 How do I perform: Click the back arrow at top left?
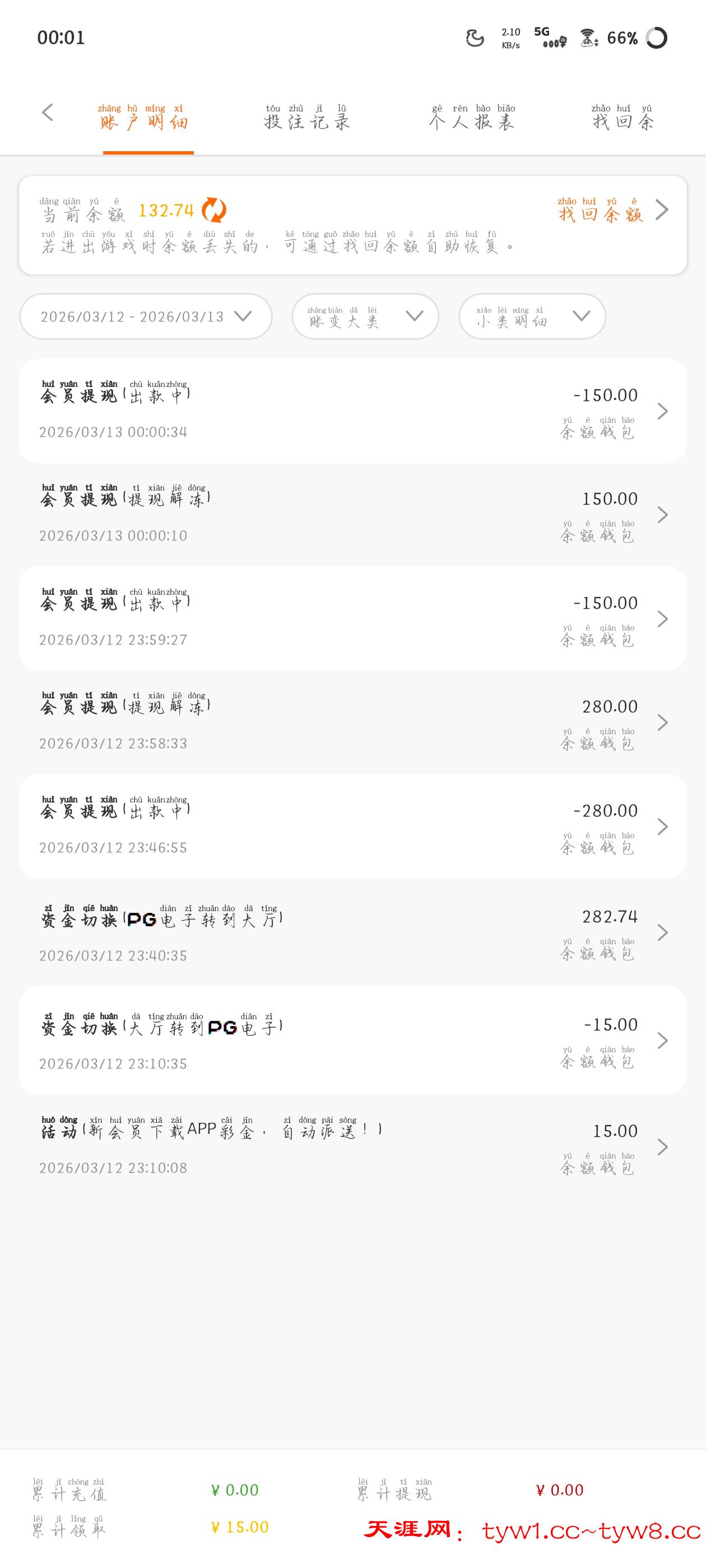point(47,113)
